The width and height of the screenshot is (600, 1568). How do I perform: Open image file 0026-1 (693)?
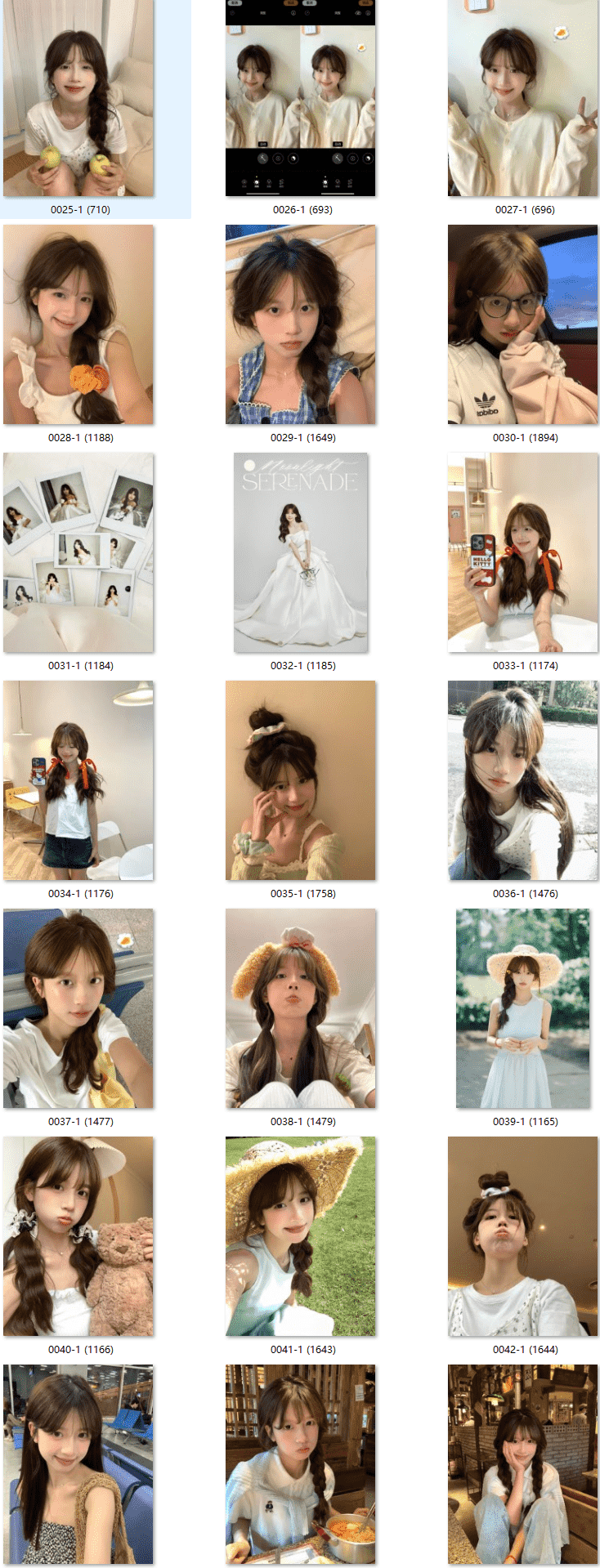(x=301, y=98)
